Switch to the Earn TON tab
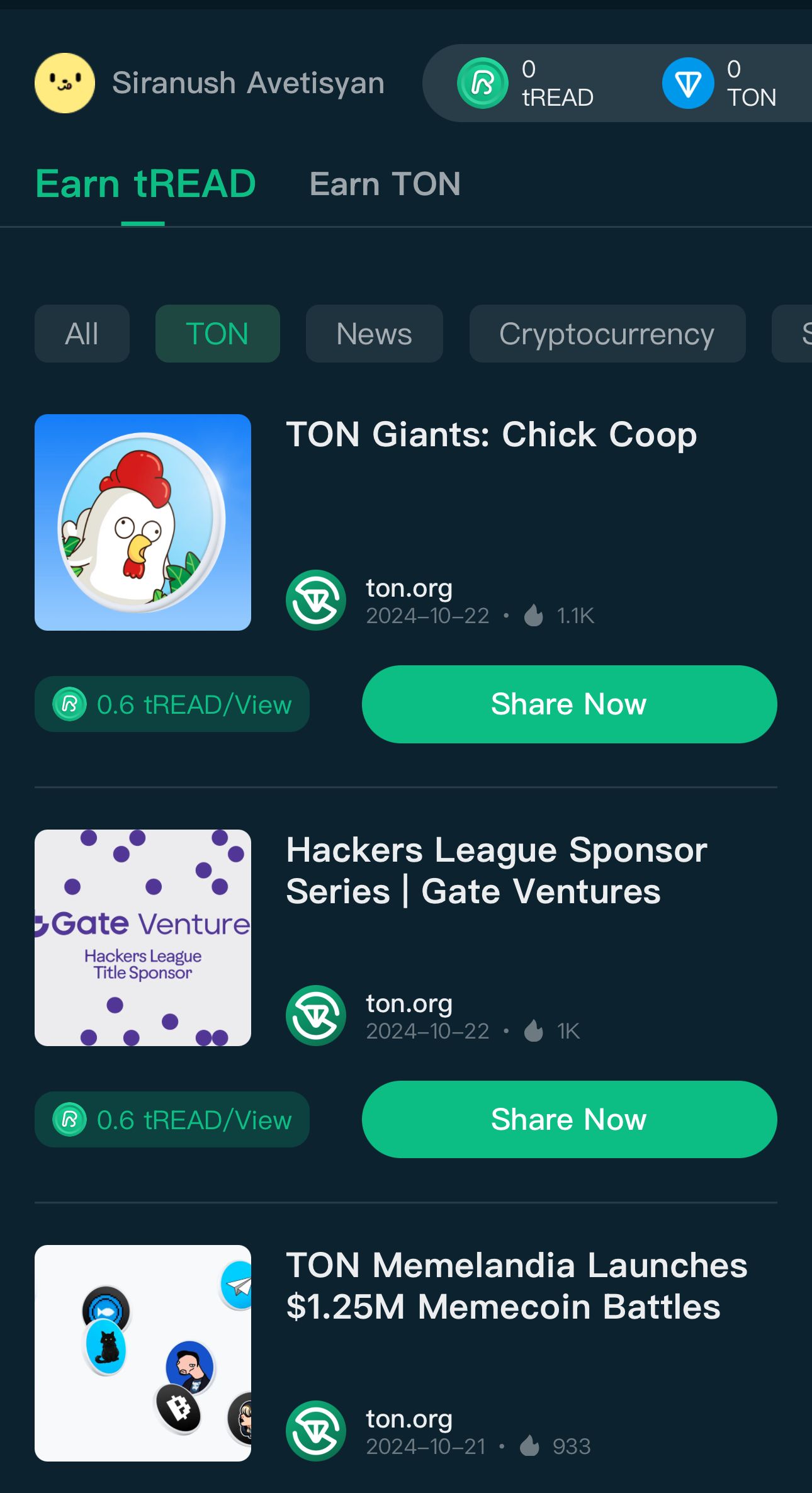The height and width of the screenshot is (1493, 812). [x=385, y=184]
